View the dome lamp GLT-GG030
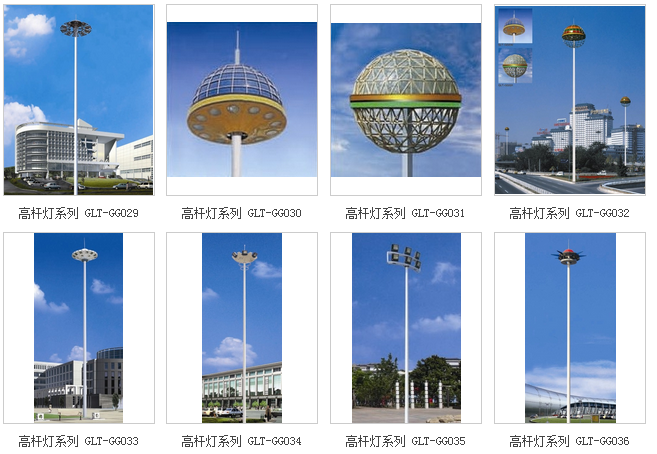Image resolution: width=657 pixels, height=454 pixels. point(241,100)
